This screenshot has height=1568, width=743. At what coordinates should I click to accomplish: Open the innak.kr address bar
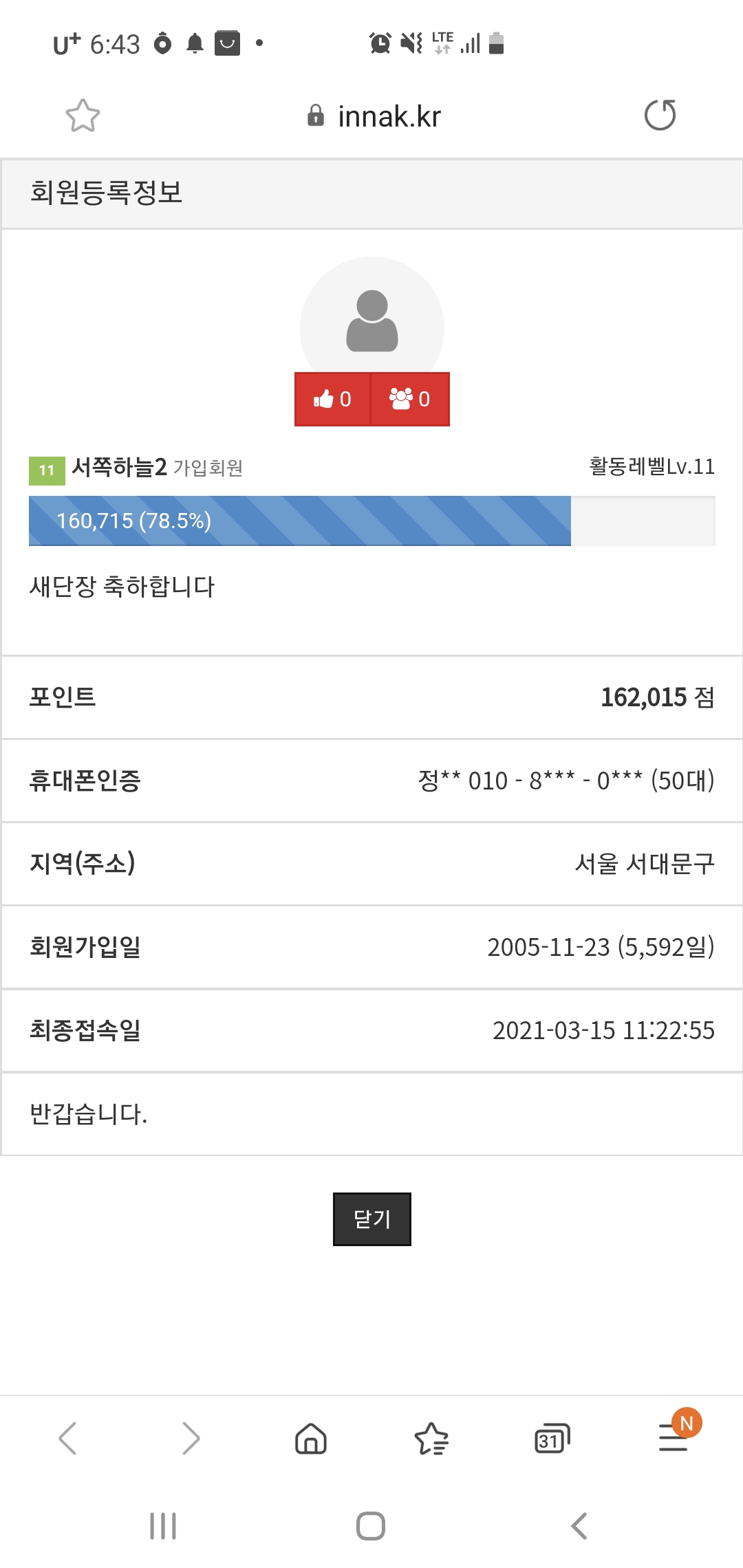374,116
